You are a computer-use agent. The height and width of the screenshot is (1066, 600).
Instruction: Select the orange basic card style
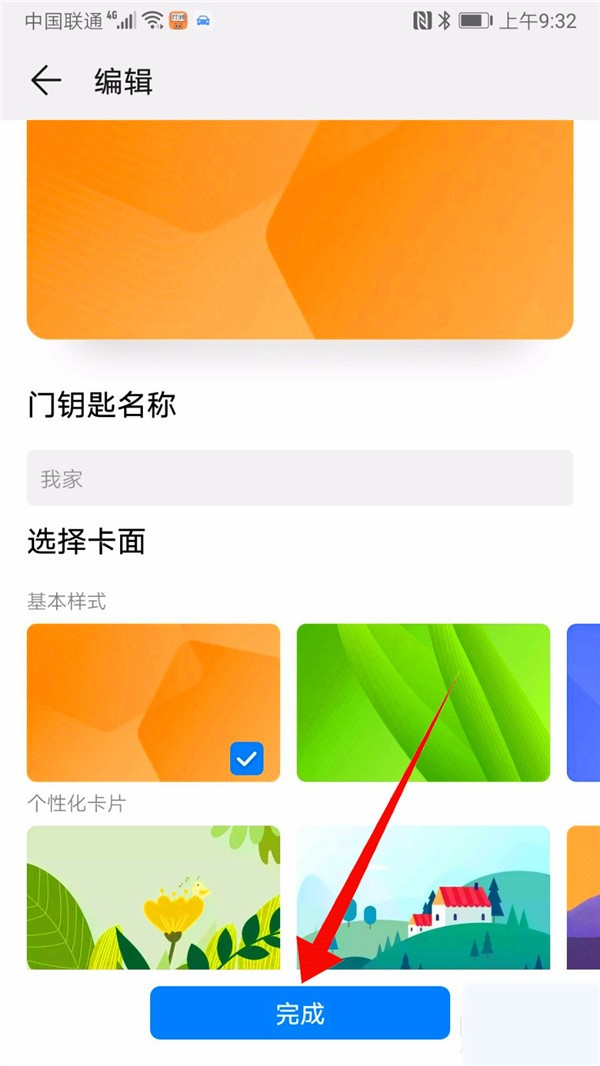(153, 702)
